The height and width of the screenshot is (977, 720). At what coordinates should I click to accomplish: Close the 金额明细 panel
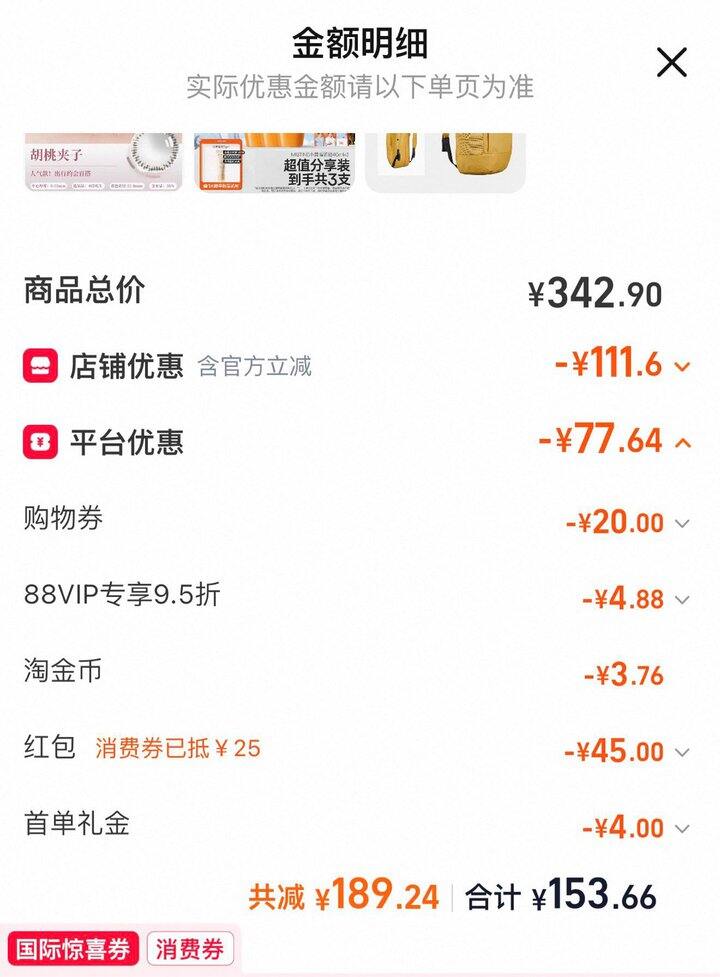point(671,62)
